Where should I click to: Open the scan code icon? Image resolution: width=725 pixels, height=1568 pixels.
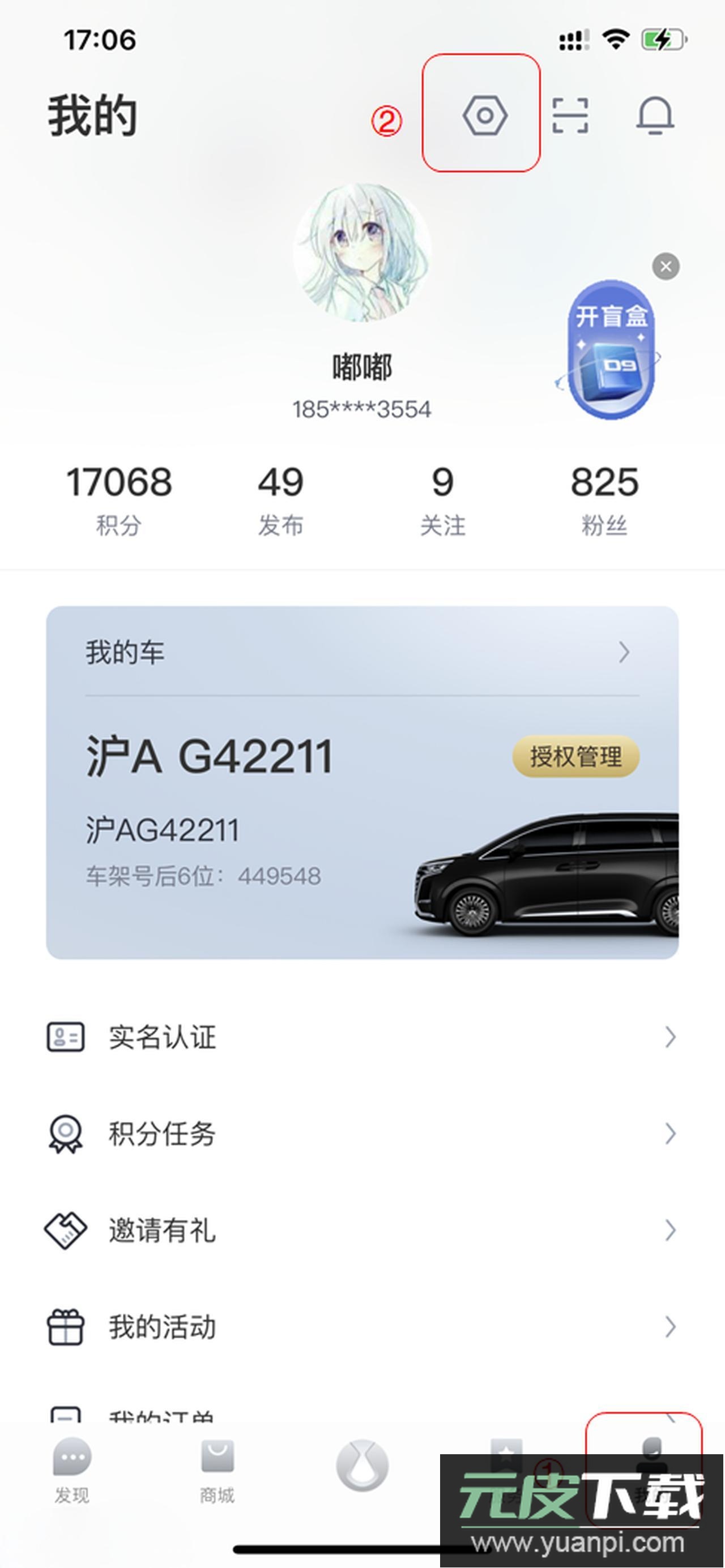[x=570, y=115]
